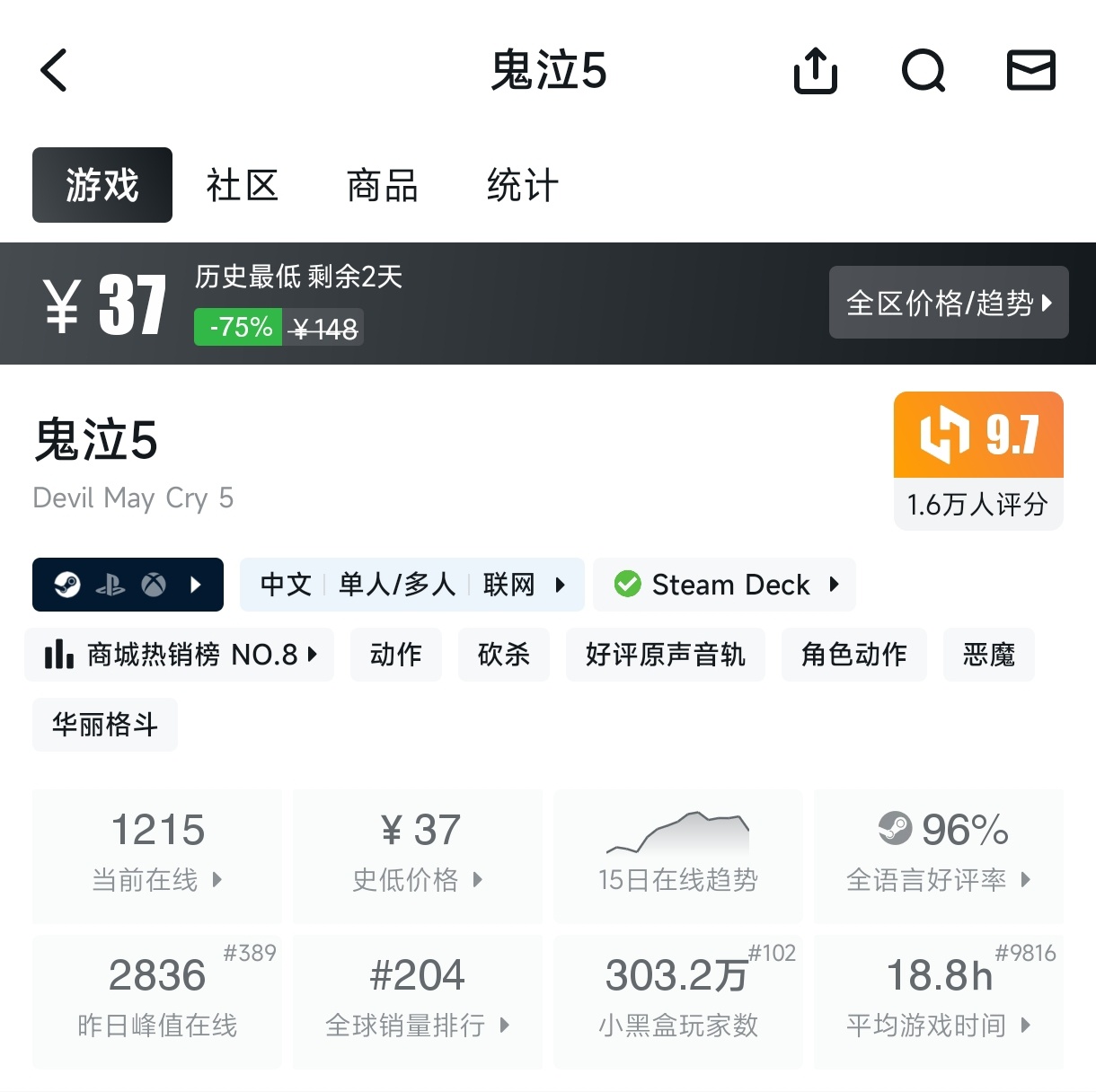The height and width of the screenshot is (1092, 1096).
Task: Switch to the 统计 tab
Action: tap(522, 186)
